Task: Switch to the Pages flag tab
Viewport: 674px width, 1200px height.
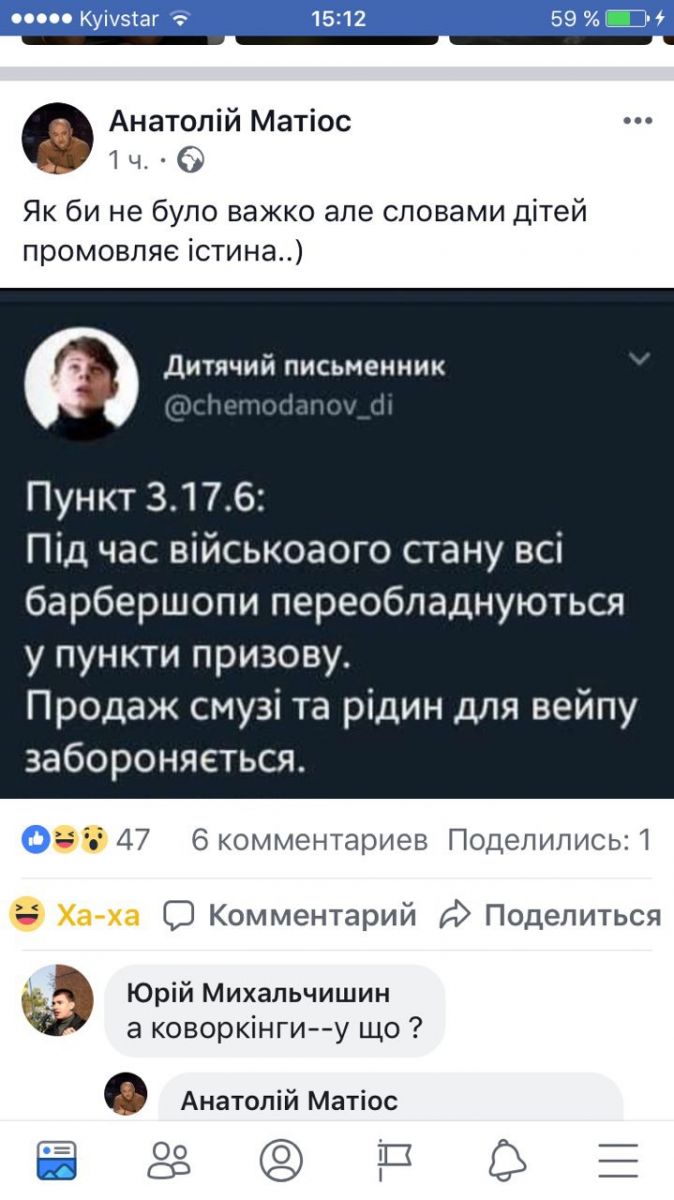Action: 393,1161
